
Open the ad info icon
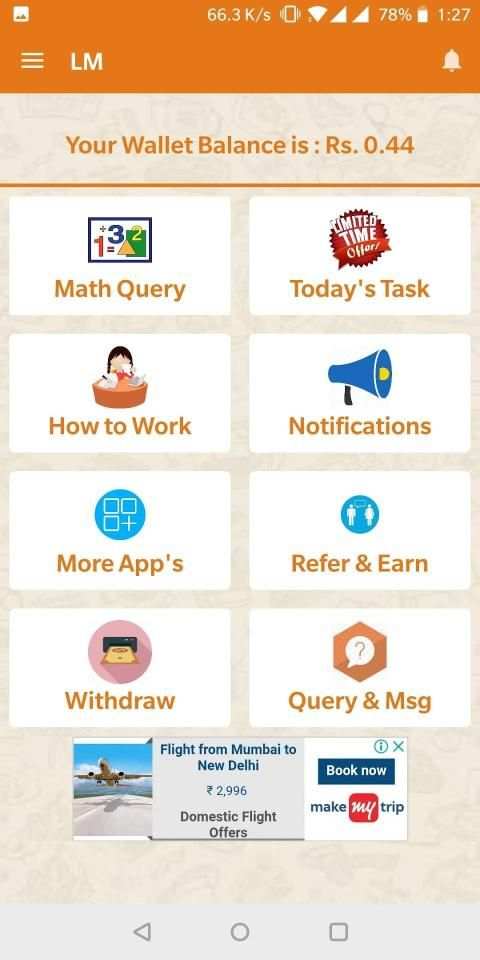(x=381, y=746)
